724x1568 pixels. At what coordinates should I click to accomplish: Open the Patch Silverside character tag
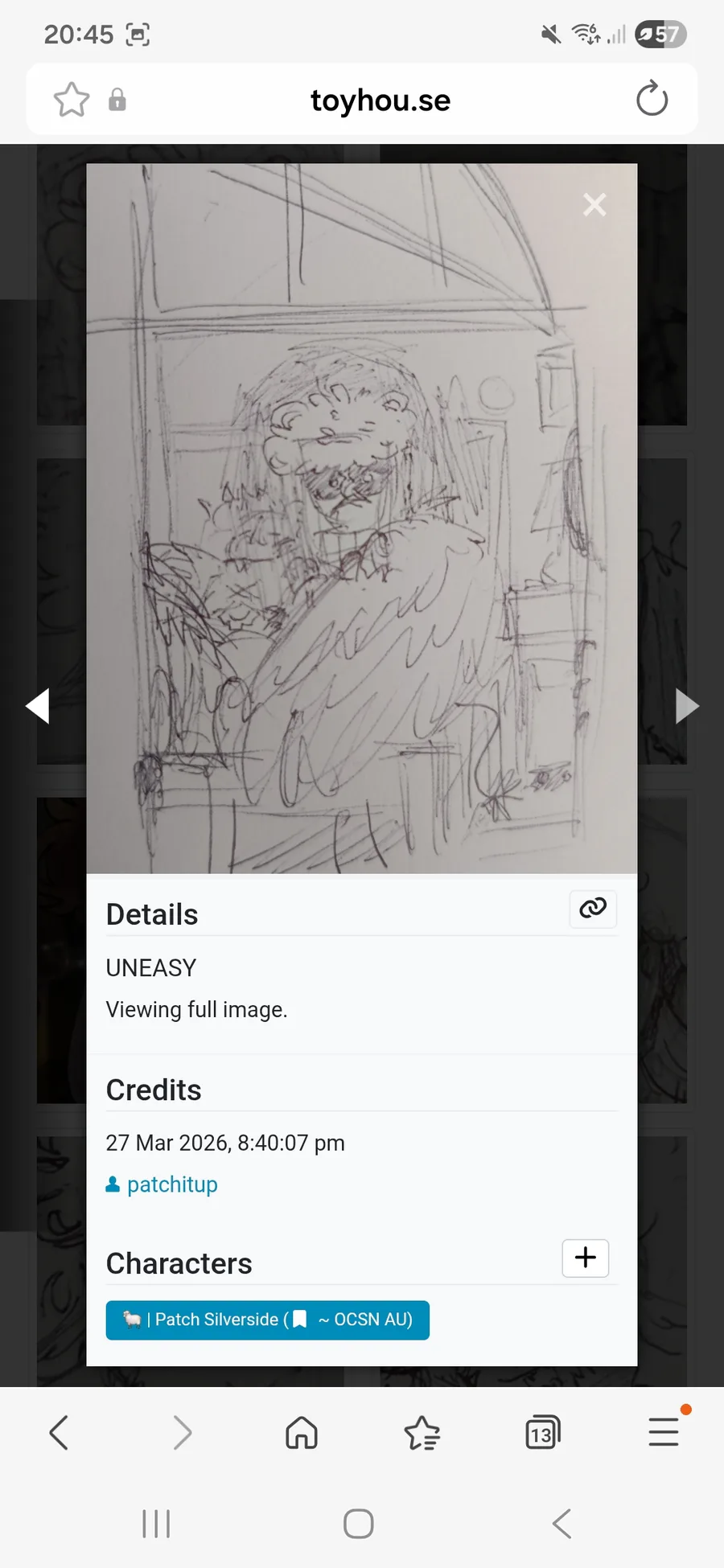[267, 1320]
